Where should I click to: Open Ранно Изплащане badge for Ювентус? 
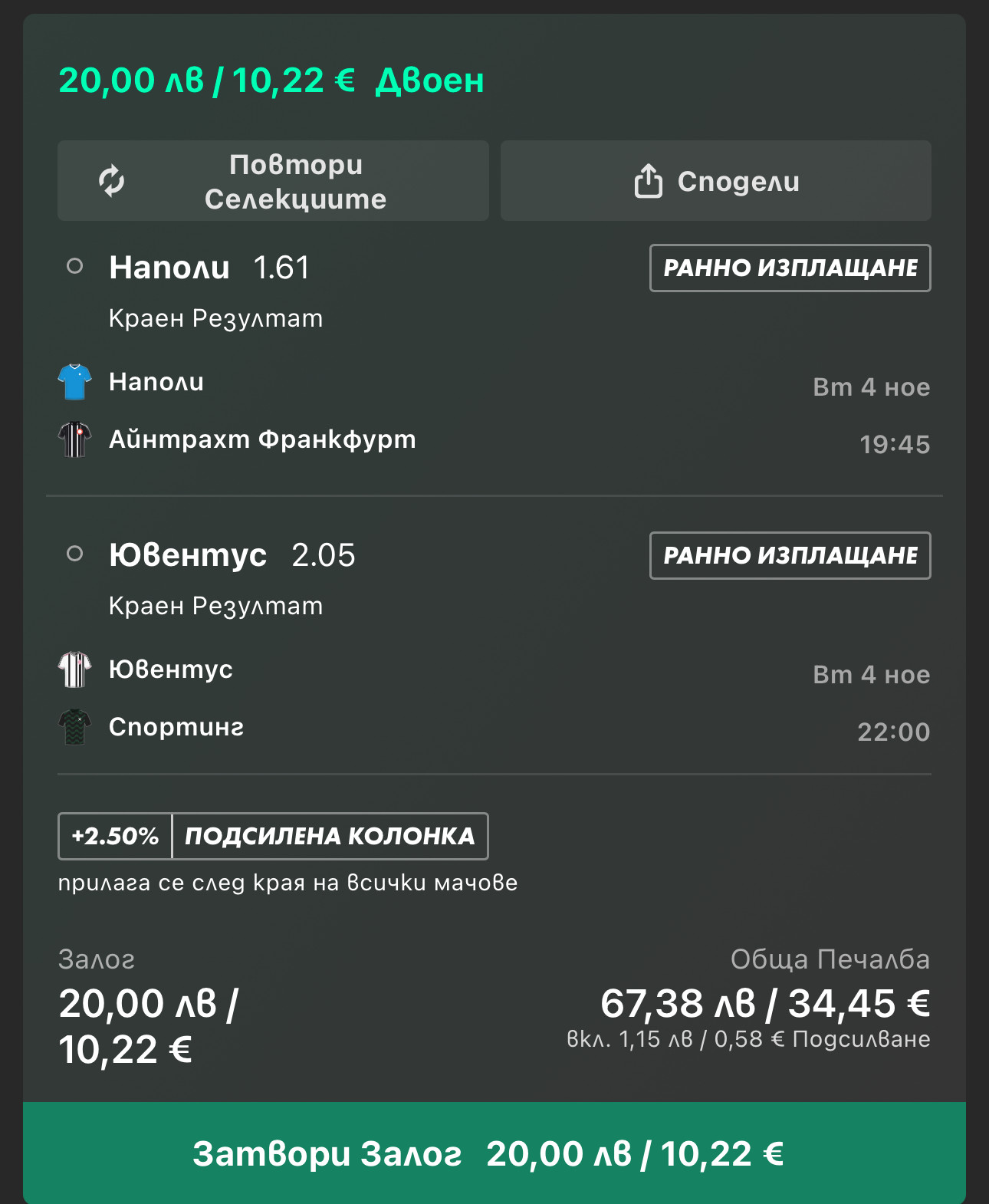790,556
